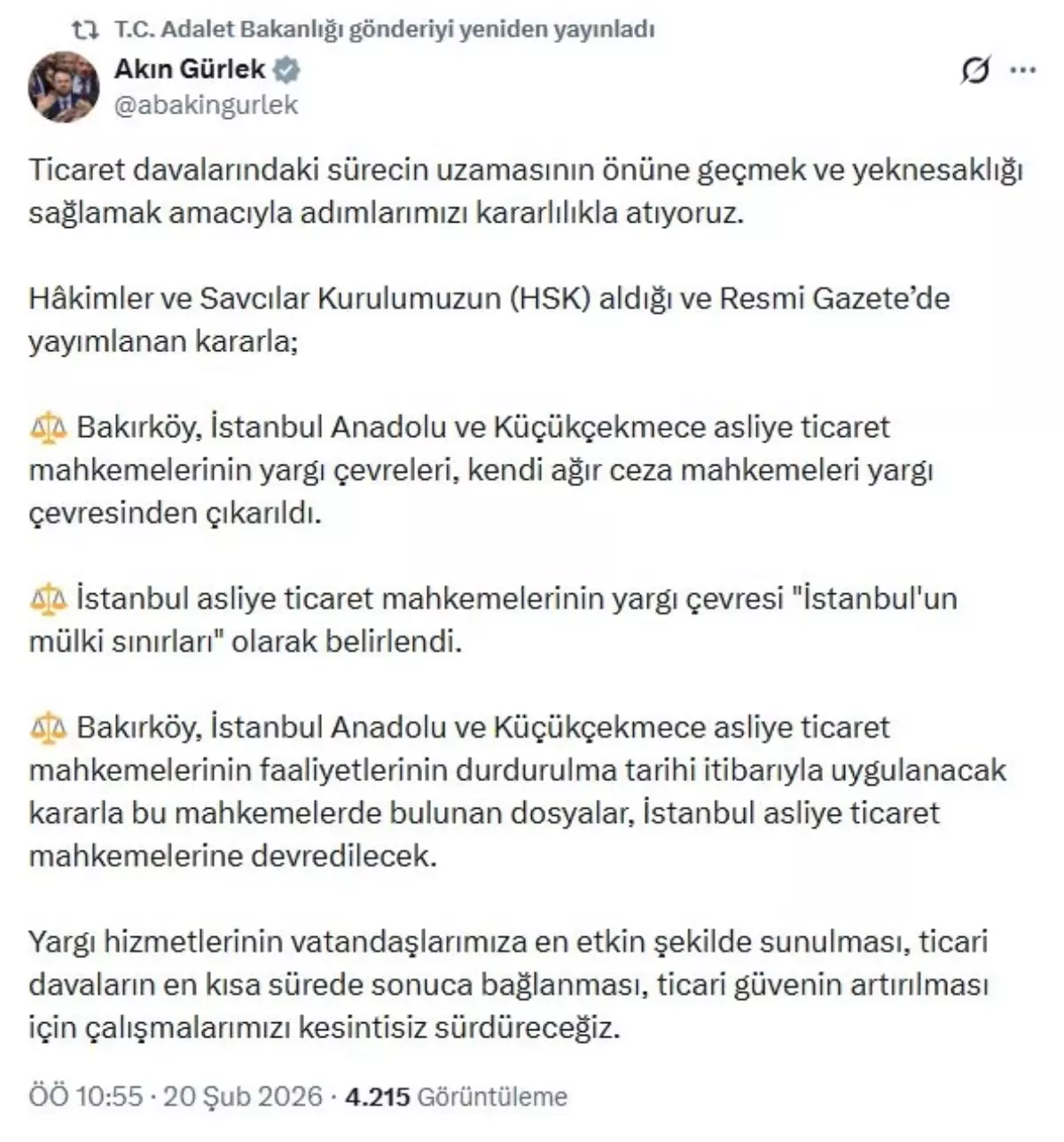Click the first scales-of-justice emoji bullet

49,426
